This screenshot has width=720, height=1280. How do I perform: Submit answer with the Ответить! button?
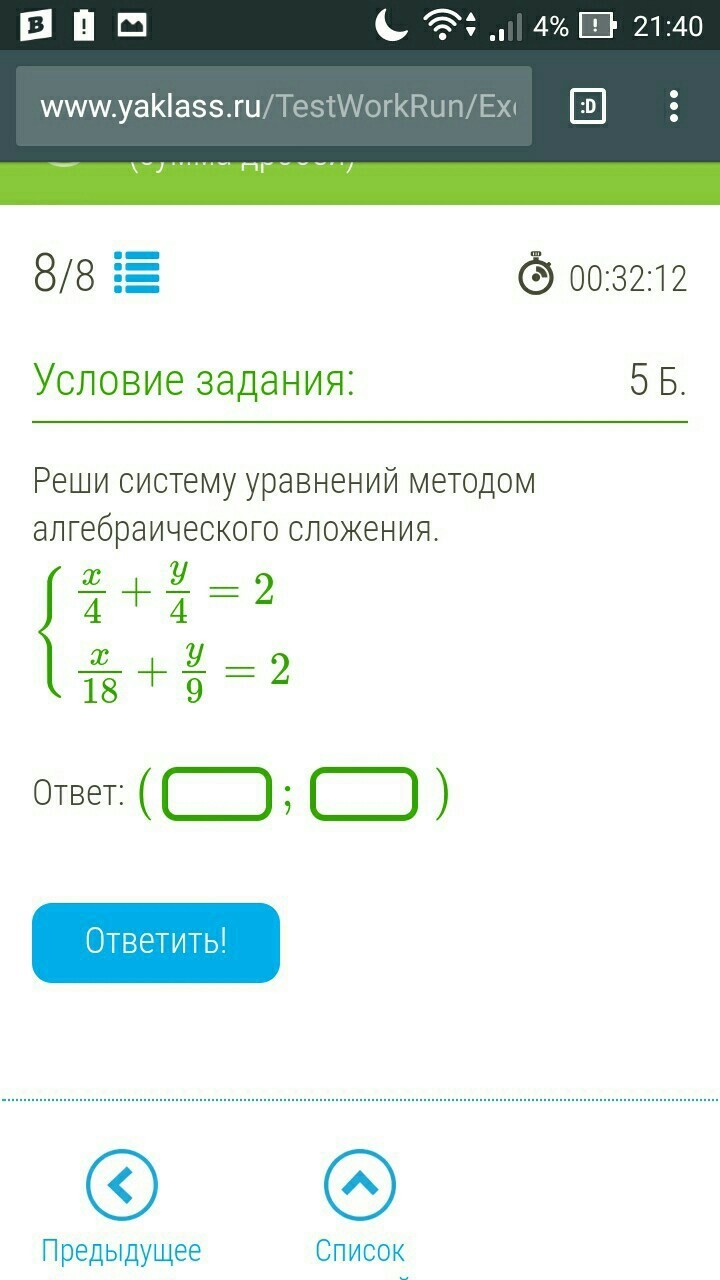click(156, 942)
